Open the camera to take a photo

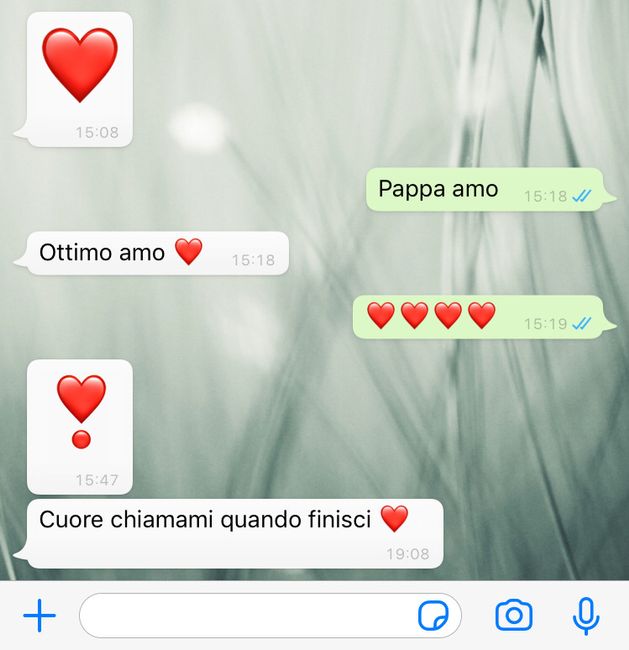514,615
